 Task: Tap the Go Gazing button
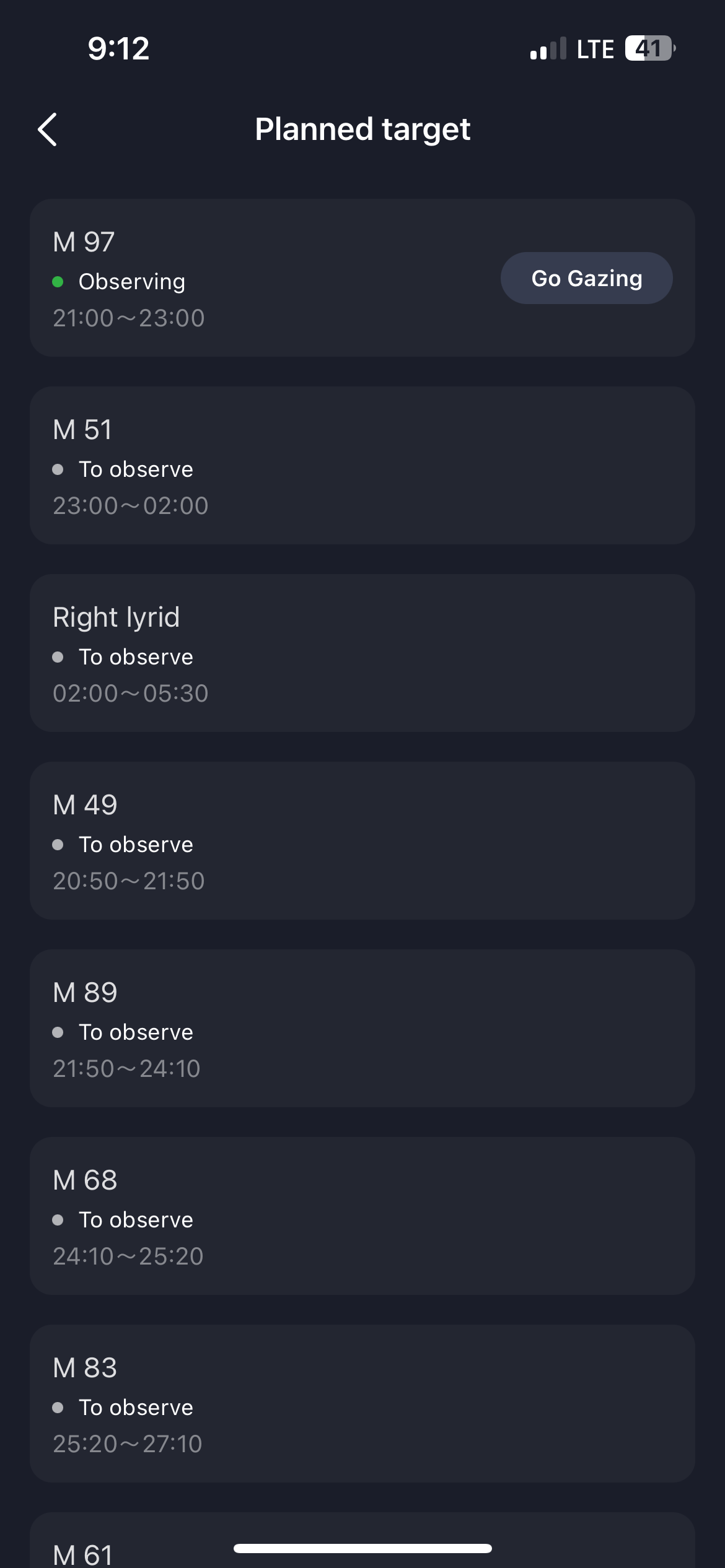point(586,278)
